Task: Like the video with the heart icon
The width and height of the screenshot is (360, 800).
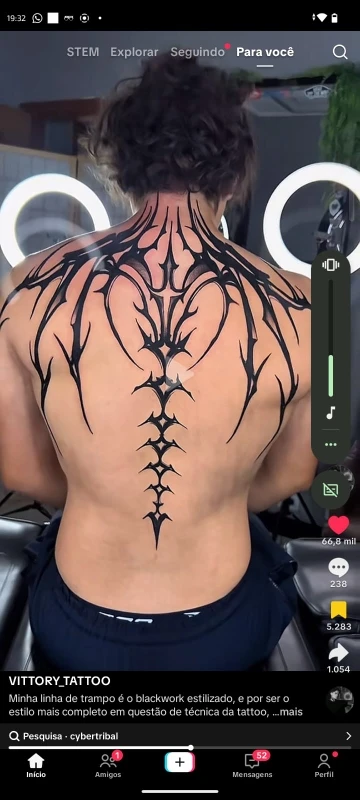Action: click(339, 525)
